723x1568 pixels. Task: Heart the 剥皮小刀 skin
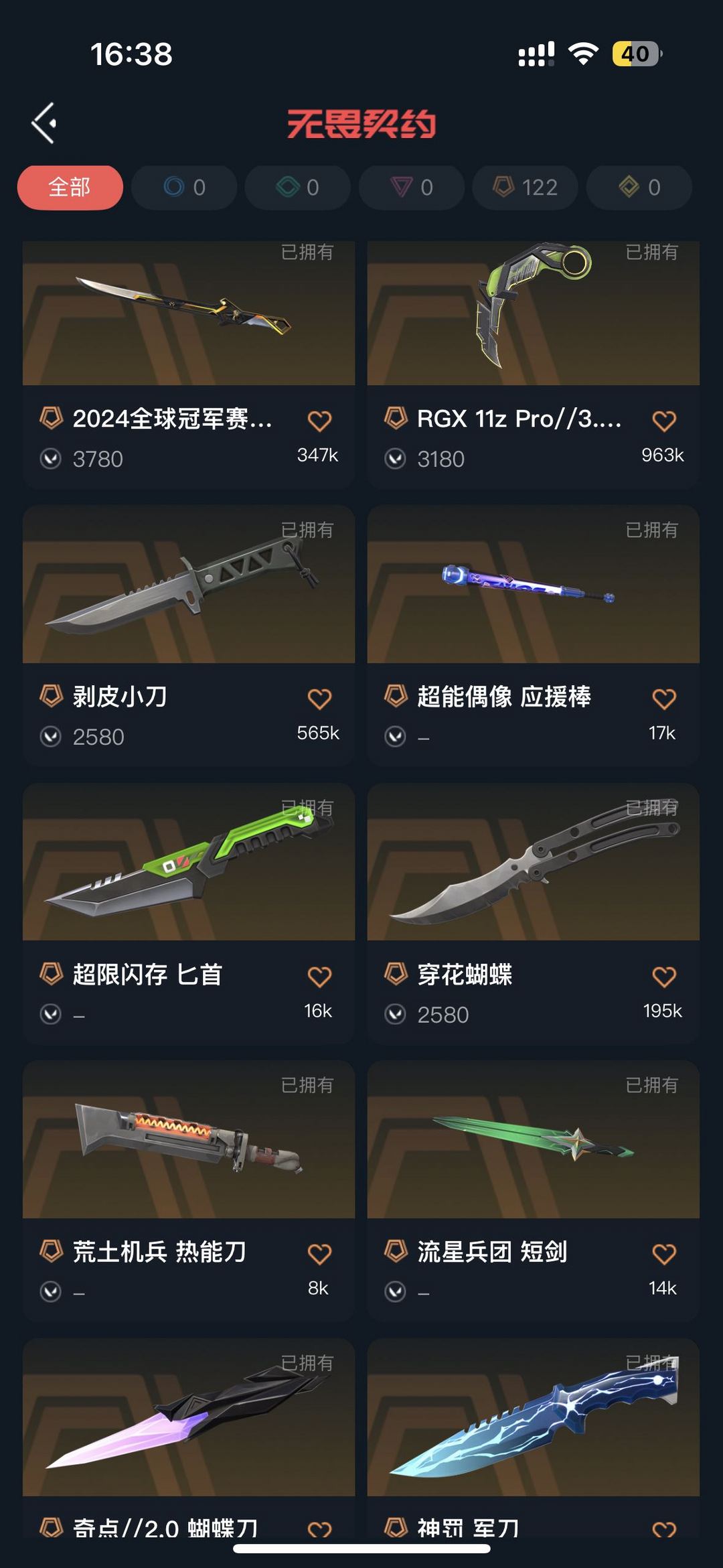pos(319,699)
